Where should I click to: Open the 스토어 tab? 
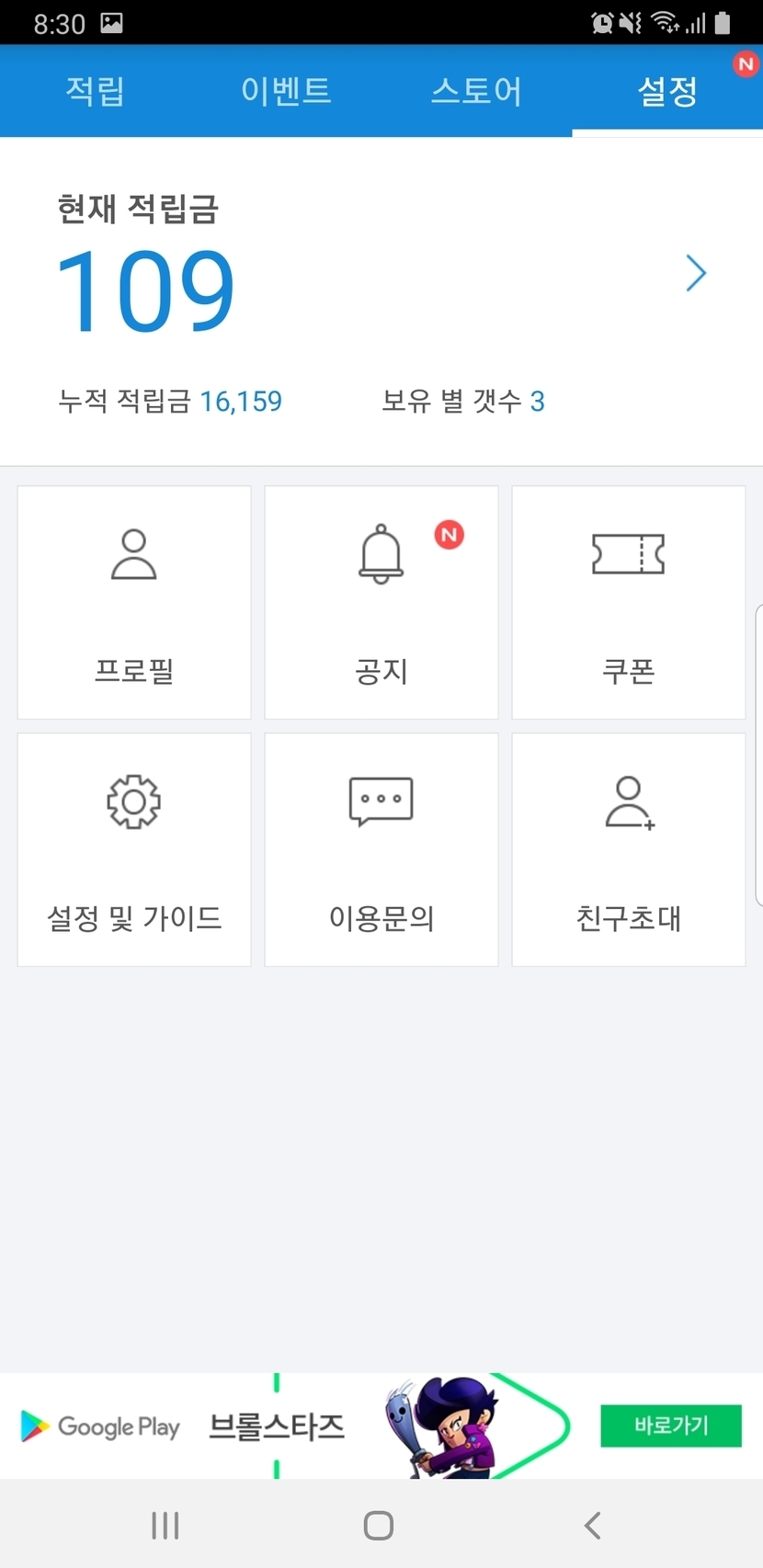click(476, 91)
